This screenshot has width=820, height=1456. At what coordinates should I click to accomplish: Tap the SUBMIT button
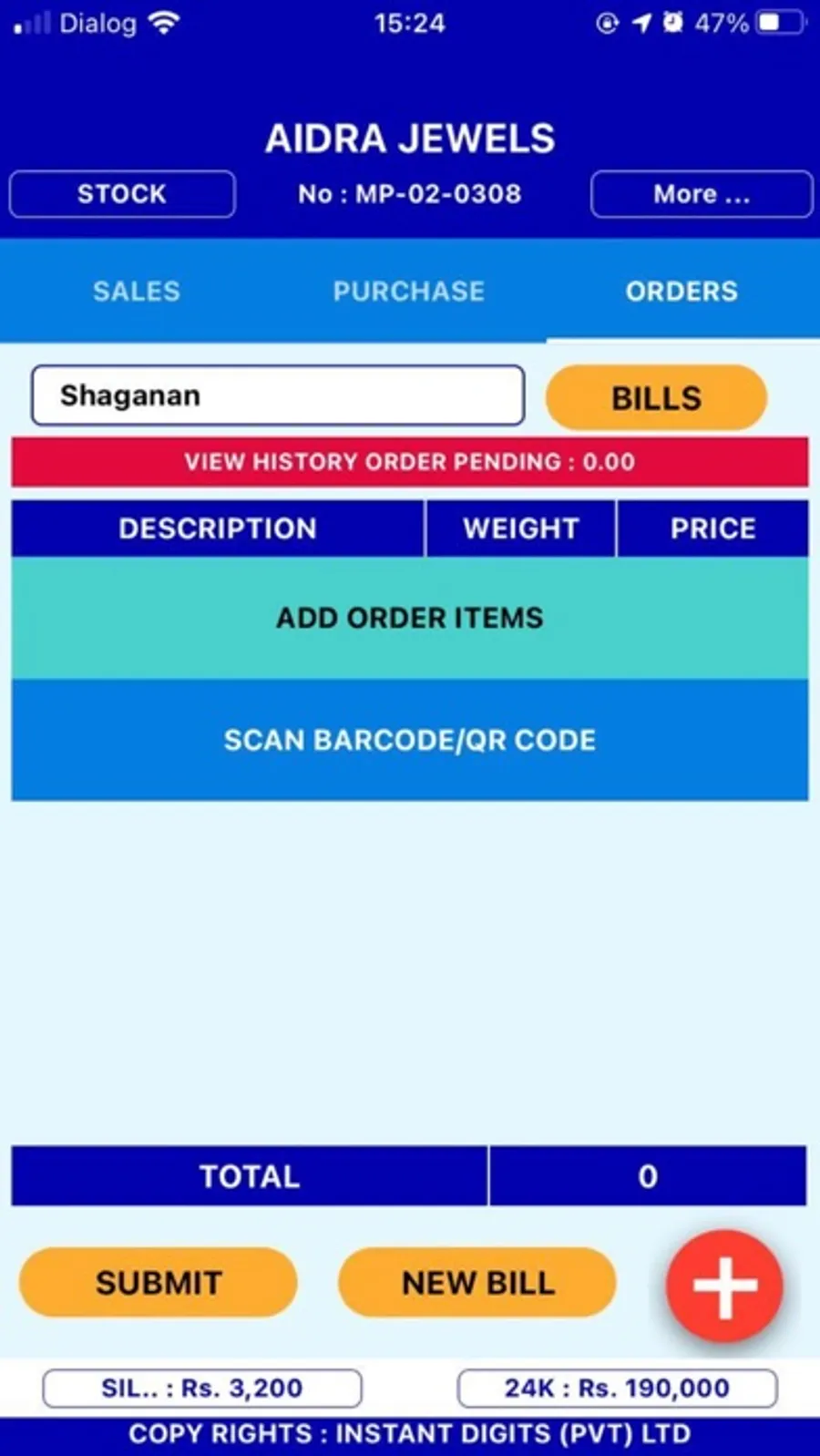pos(157,1282)
